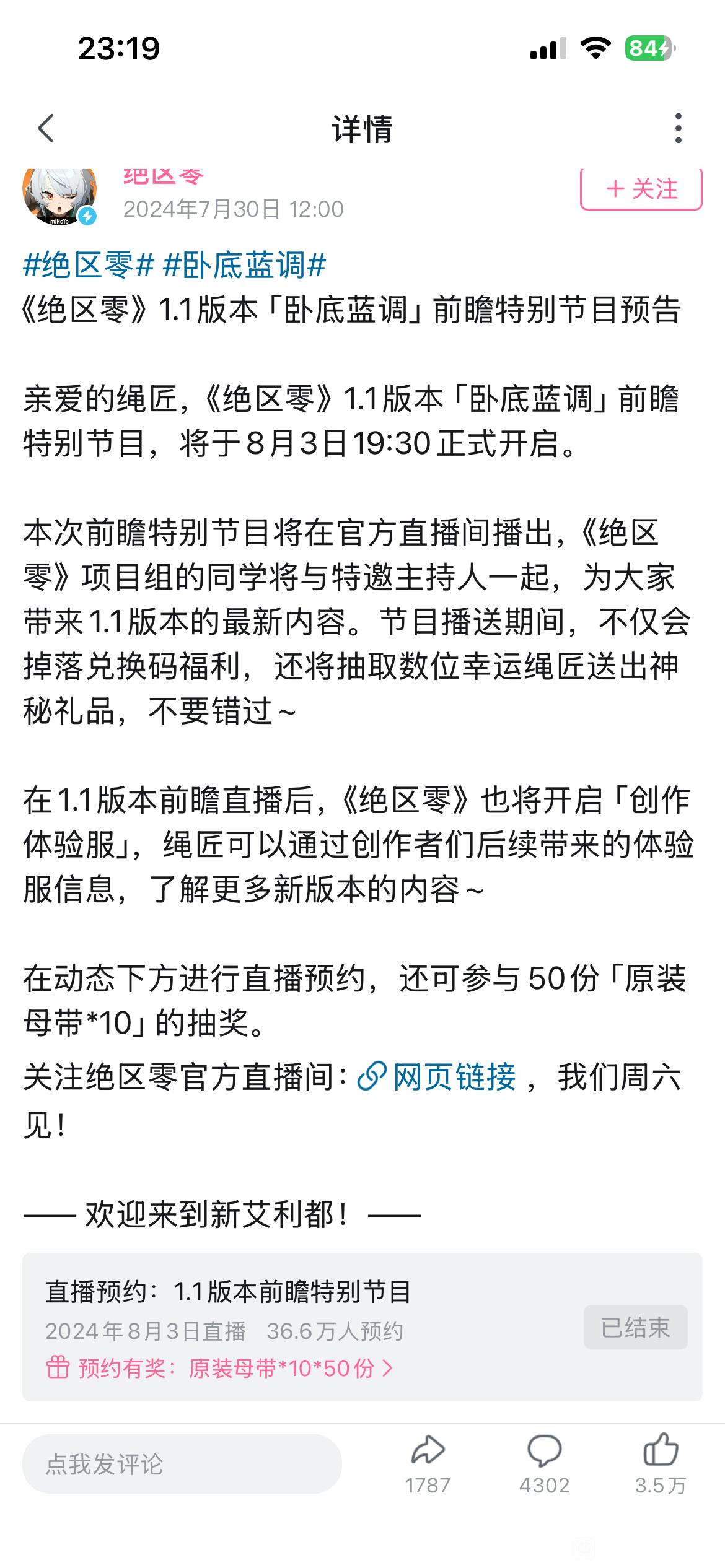The image size is (725, 1568).
Task: Tap the 已结束 button
Action: click(635, 1327)
